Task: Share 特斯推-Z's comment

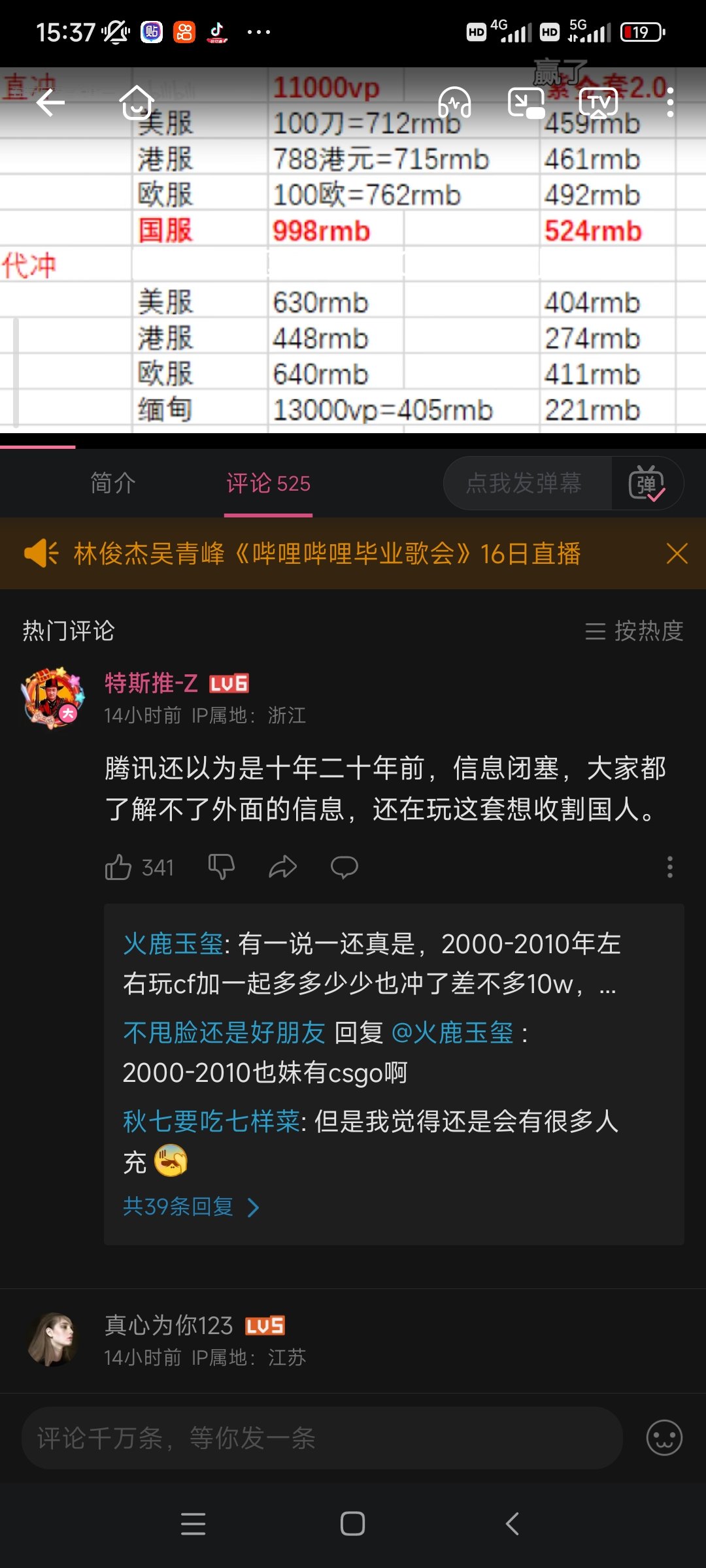Action: (283, 867)
